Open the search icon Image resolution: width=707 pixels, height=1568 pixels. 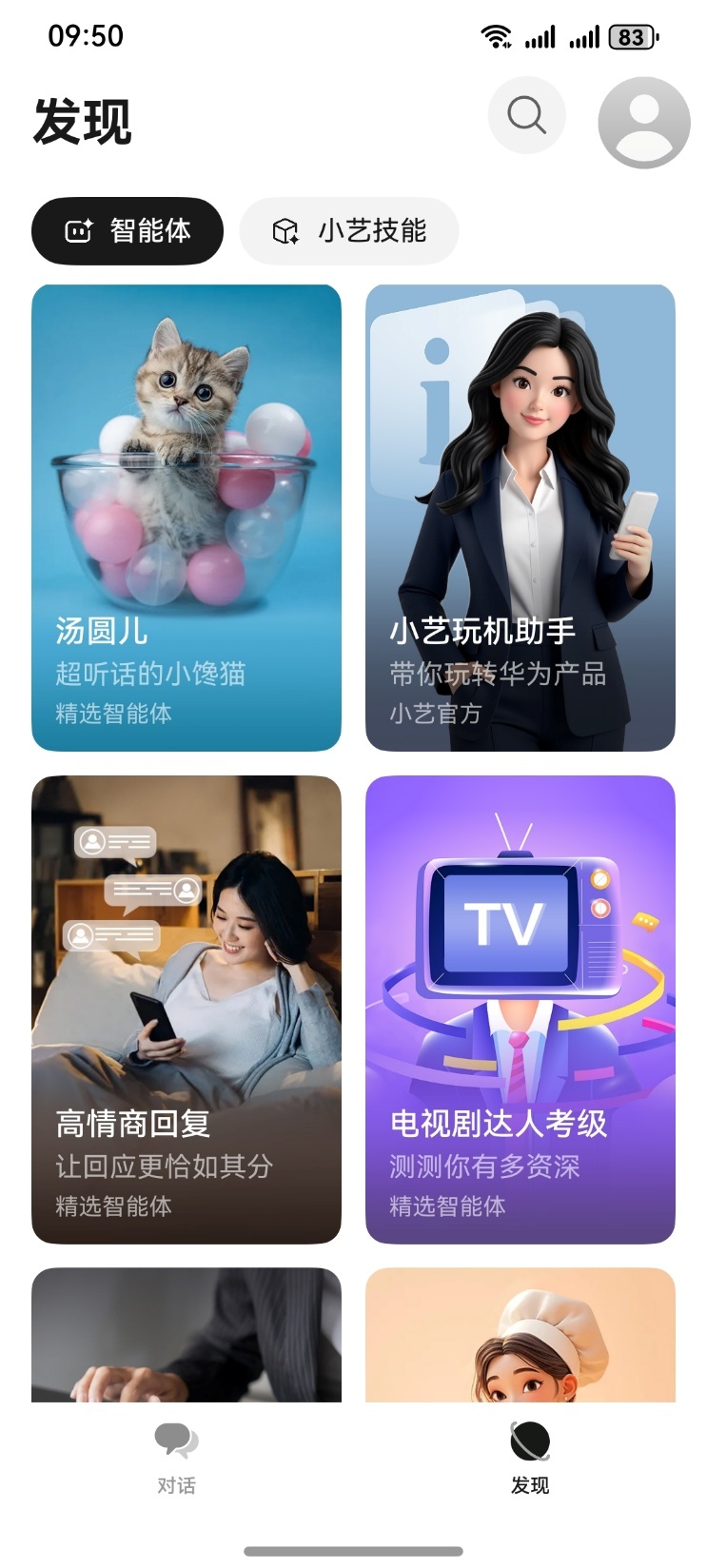pyautogui.click(x=526, y=116)
